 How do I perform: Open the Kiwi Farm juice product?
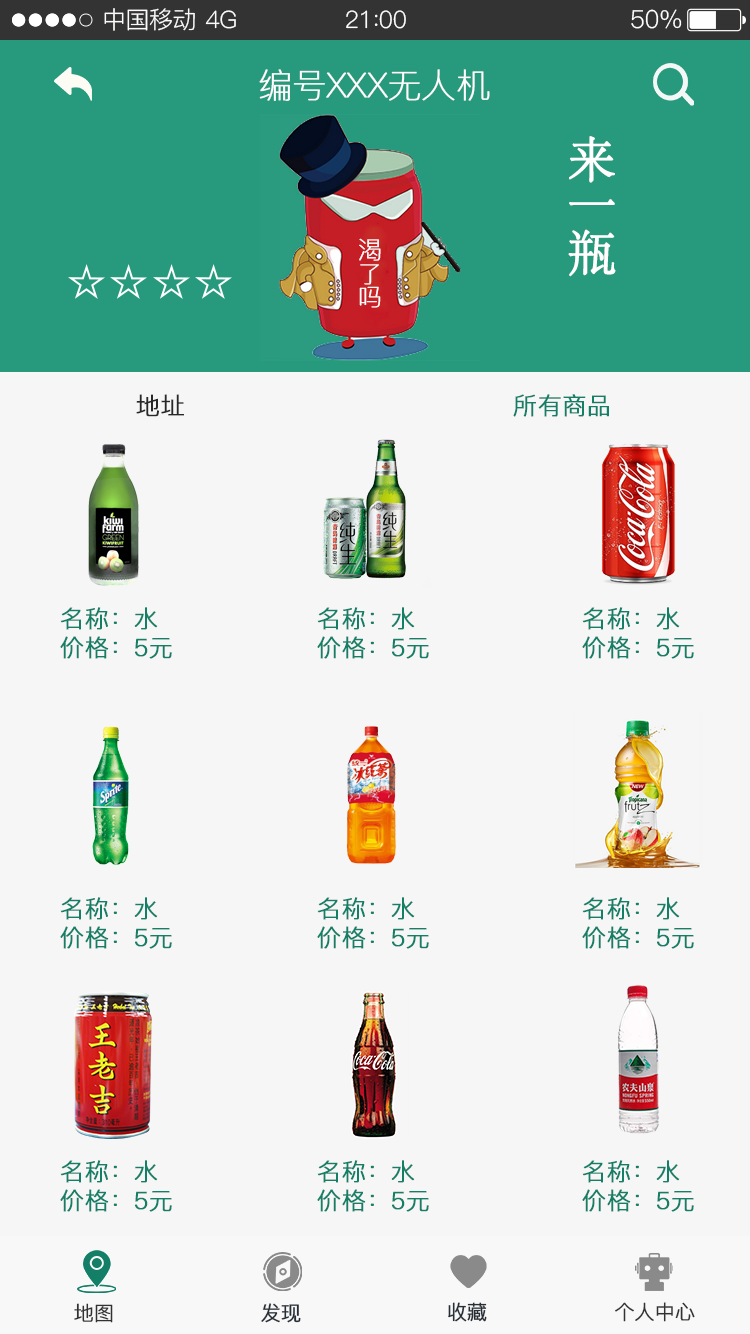114,514
